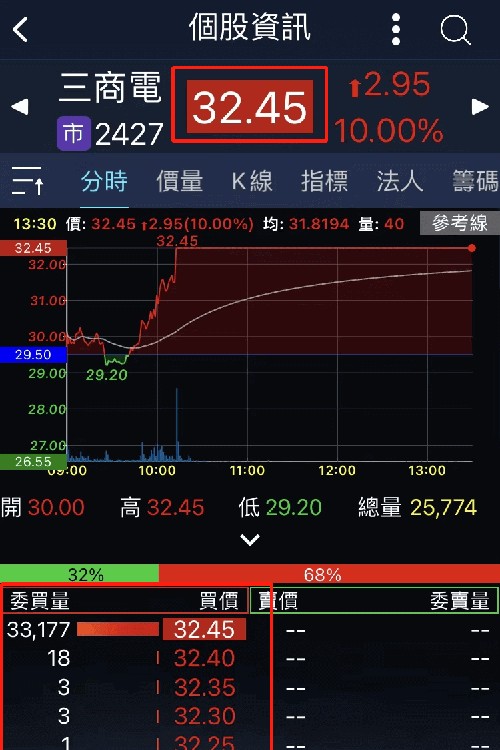
Task: Switch to the 價量 tab
Action: (x=179, y=181)
